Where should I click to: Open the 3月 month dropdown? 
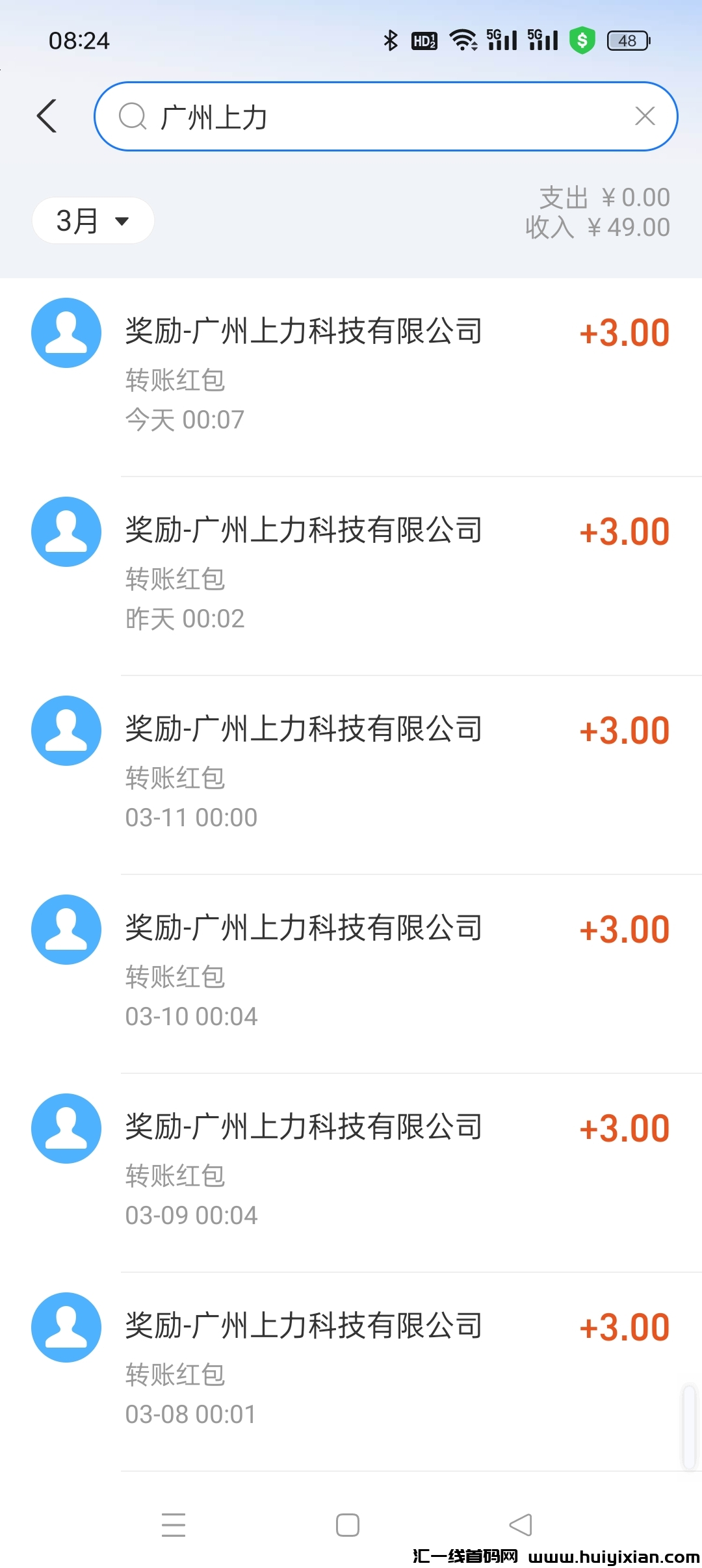coord(92,221)
